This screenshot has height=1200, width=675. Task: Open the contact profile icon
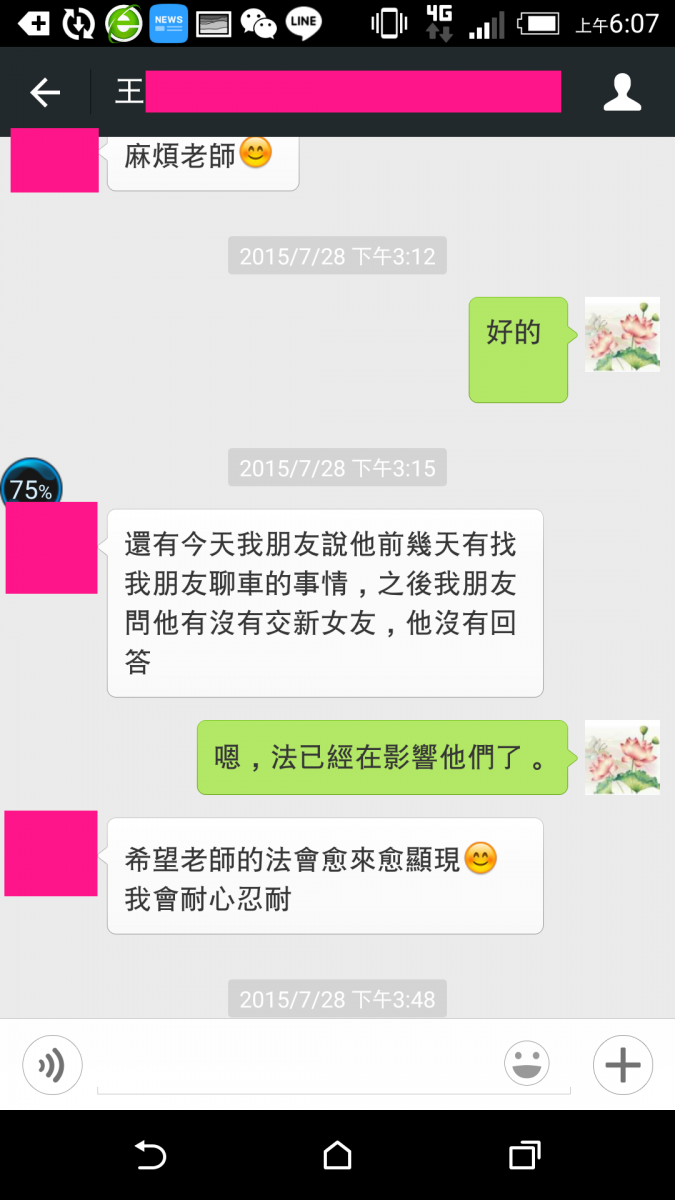[x=622, y=93]
